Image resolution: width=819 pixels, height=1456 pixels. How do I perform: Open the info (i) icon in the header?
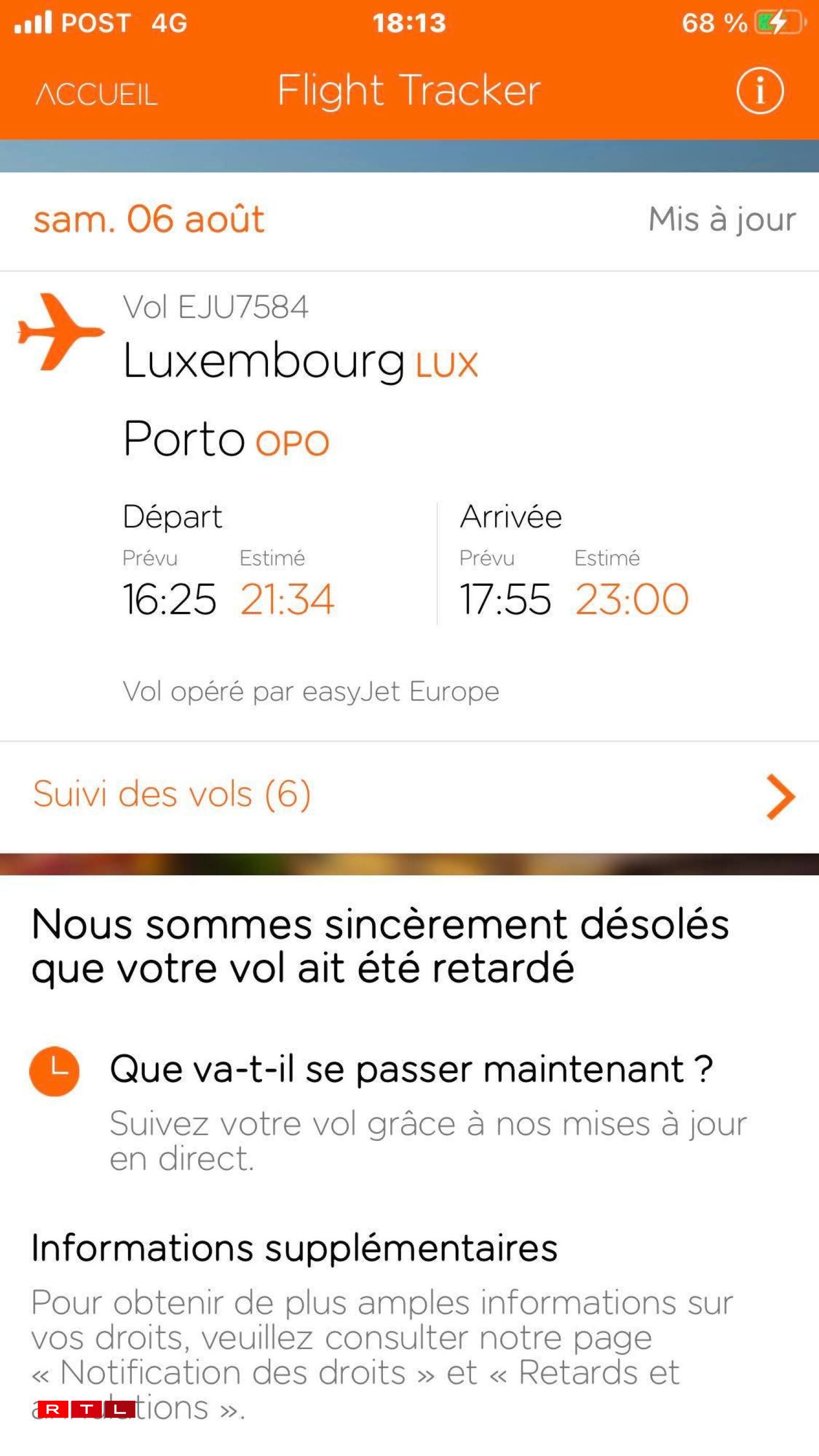coord(761,91)
